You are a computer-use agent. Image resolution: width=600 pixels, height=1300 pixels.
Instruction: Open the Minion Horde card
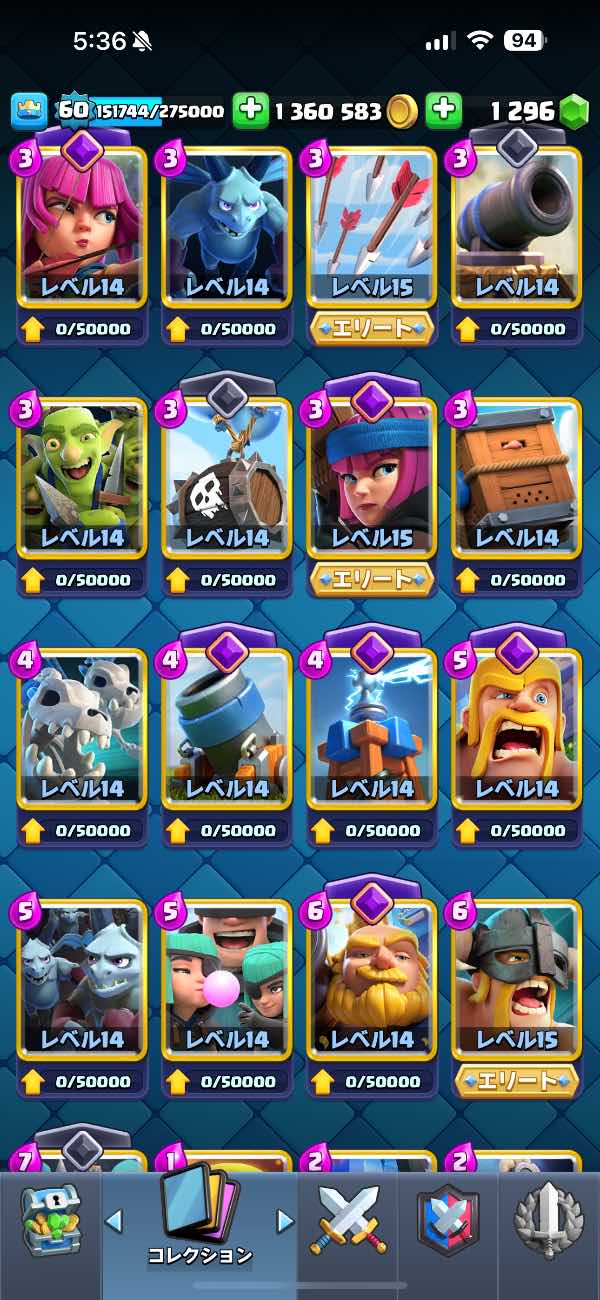(82, 978)
